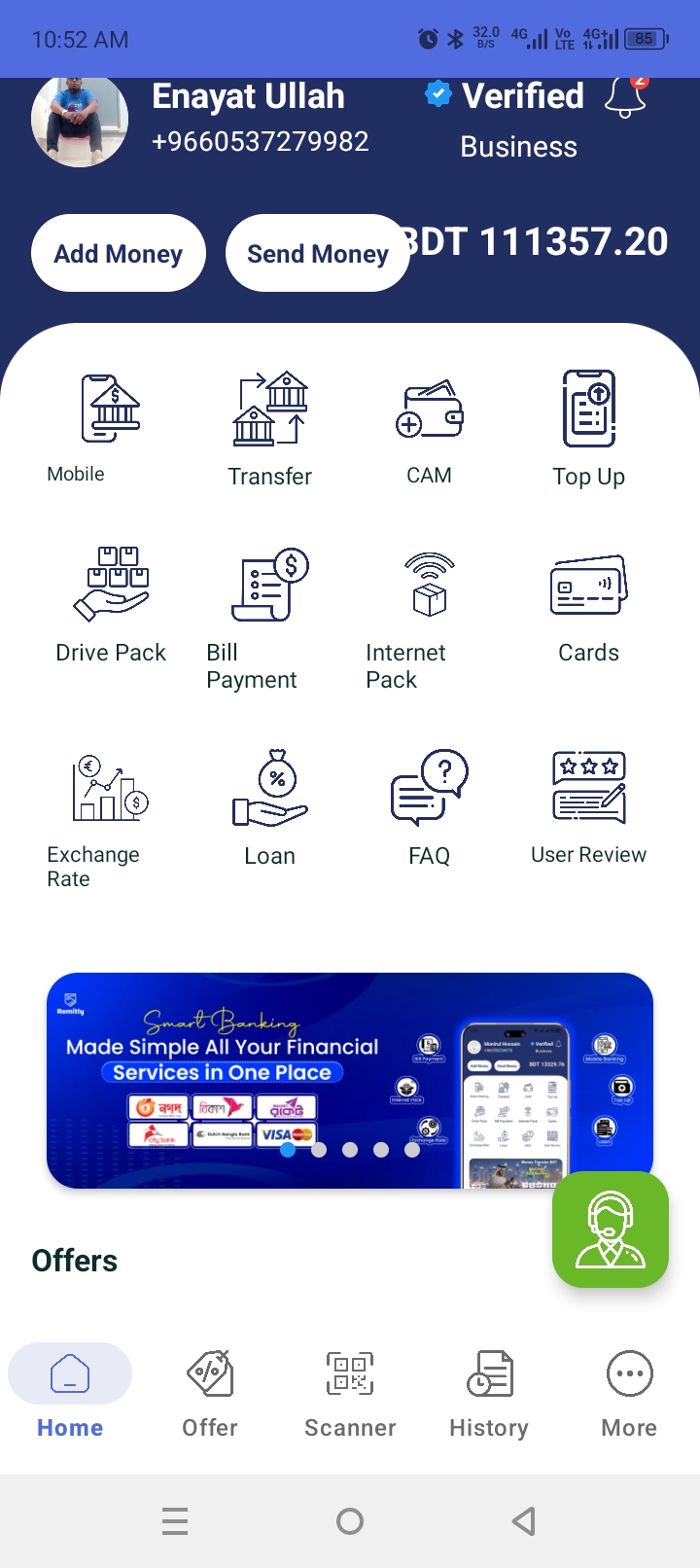Switch to the History tab
Image resolution: width=700 pixels, height=1568 pixels.
coord(489,1393)
